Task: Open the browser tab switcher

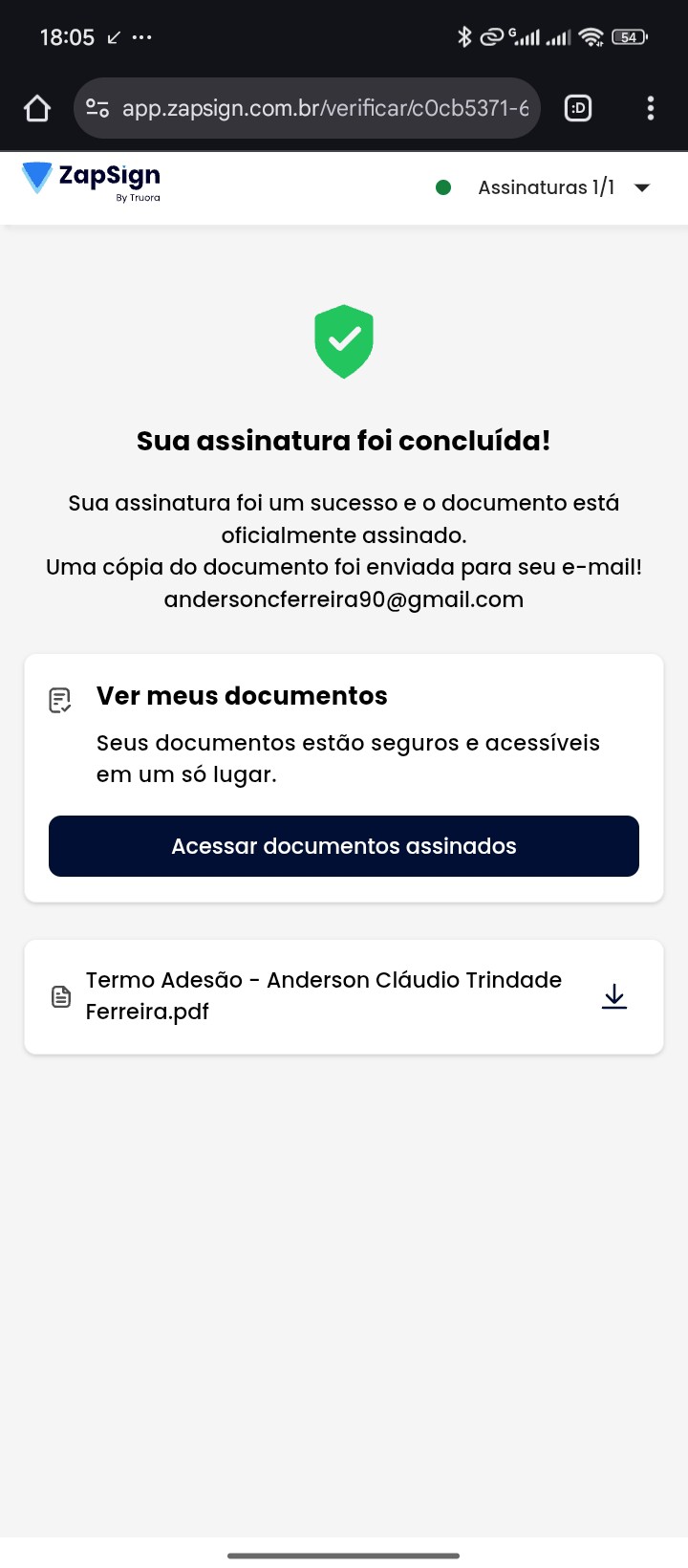Action: [x=578, y=109]
